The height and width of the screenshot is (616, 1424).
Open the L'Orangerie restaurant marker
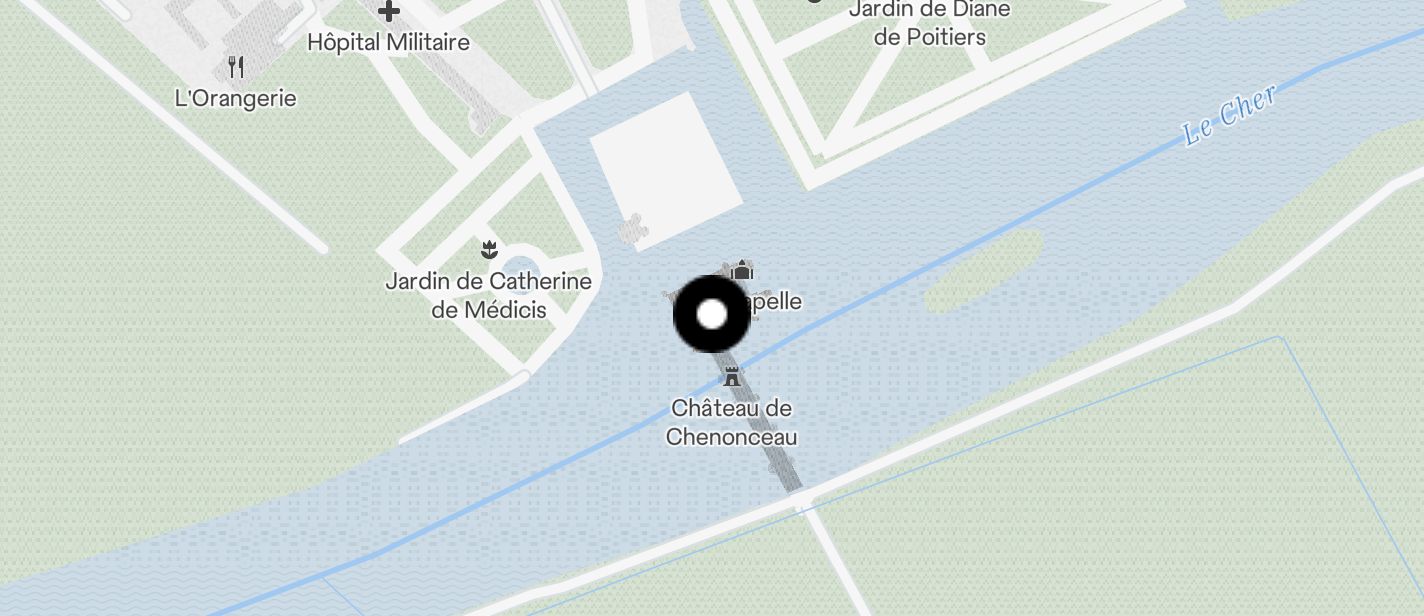(236, 68)
